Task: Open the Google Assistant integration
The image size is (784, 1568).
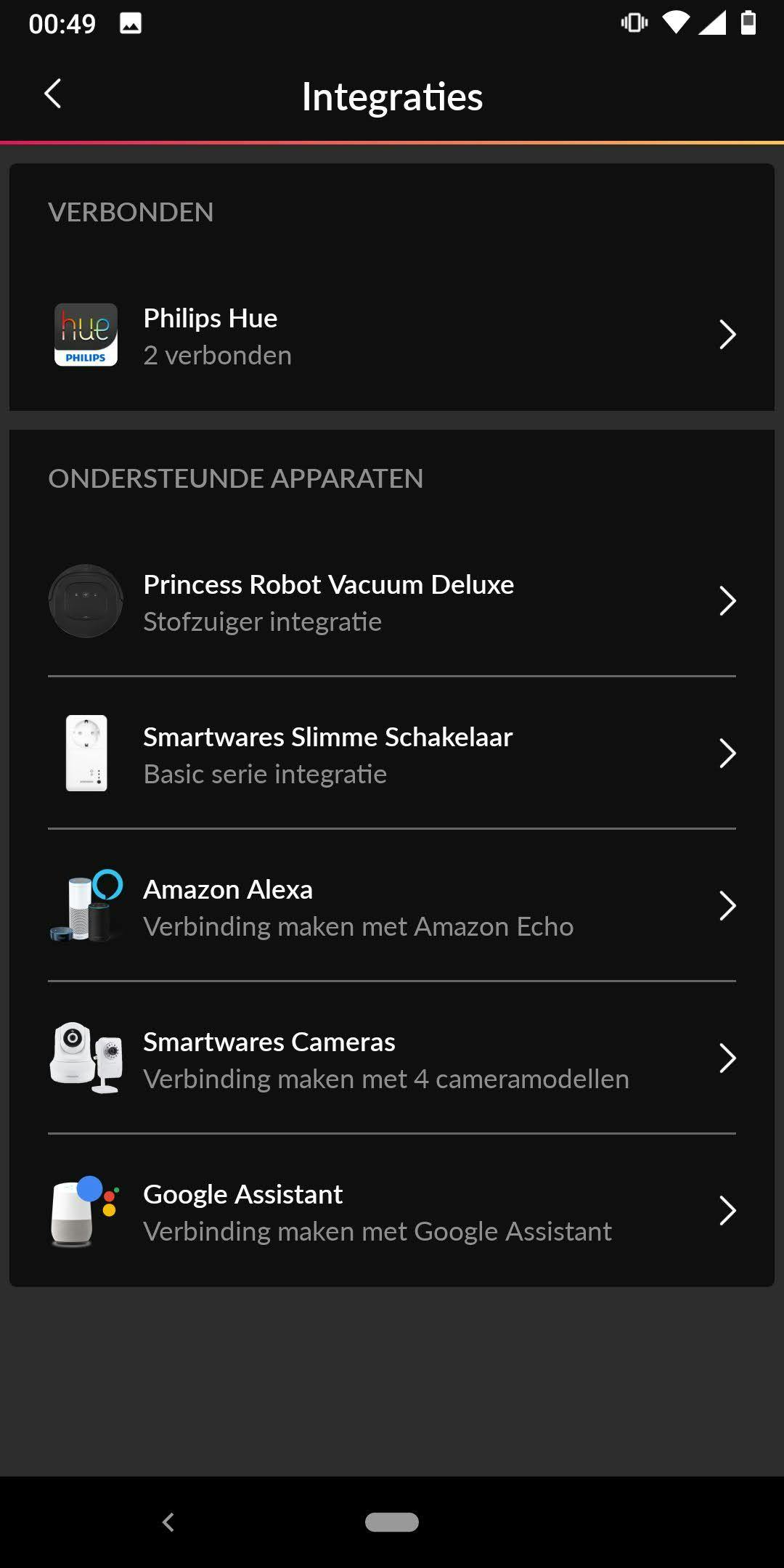Action: tap(392, 1212)
